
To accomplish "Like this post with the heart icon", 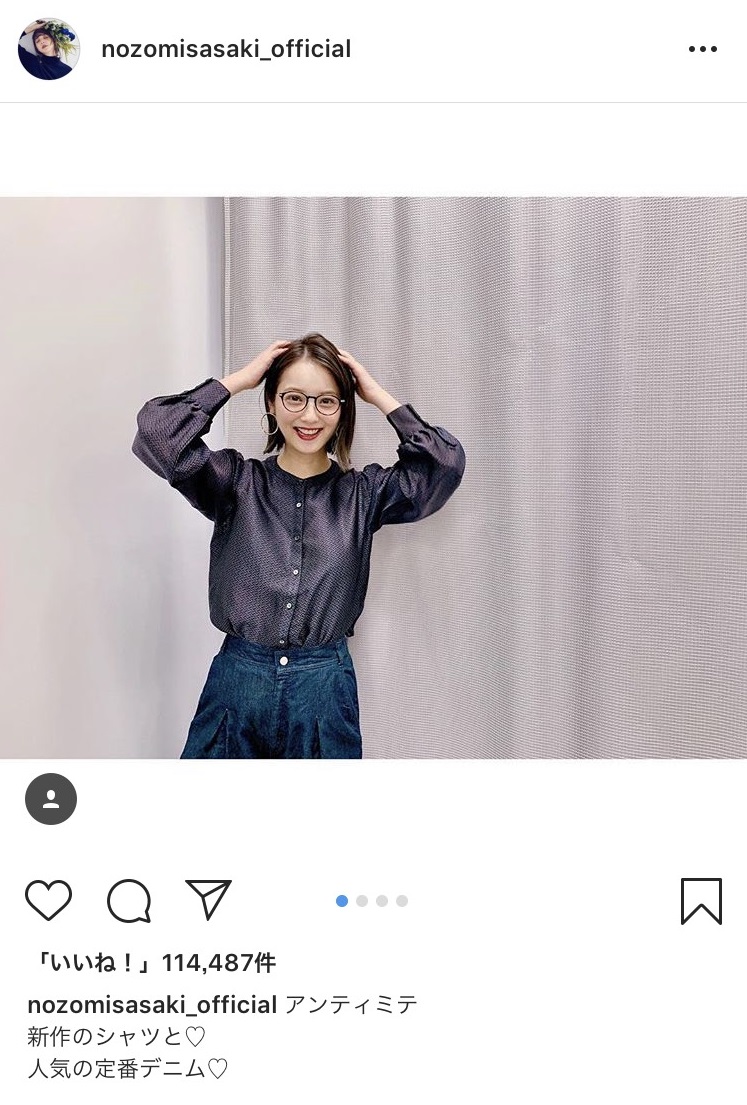I will click(x=48, y=900).
